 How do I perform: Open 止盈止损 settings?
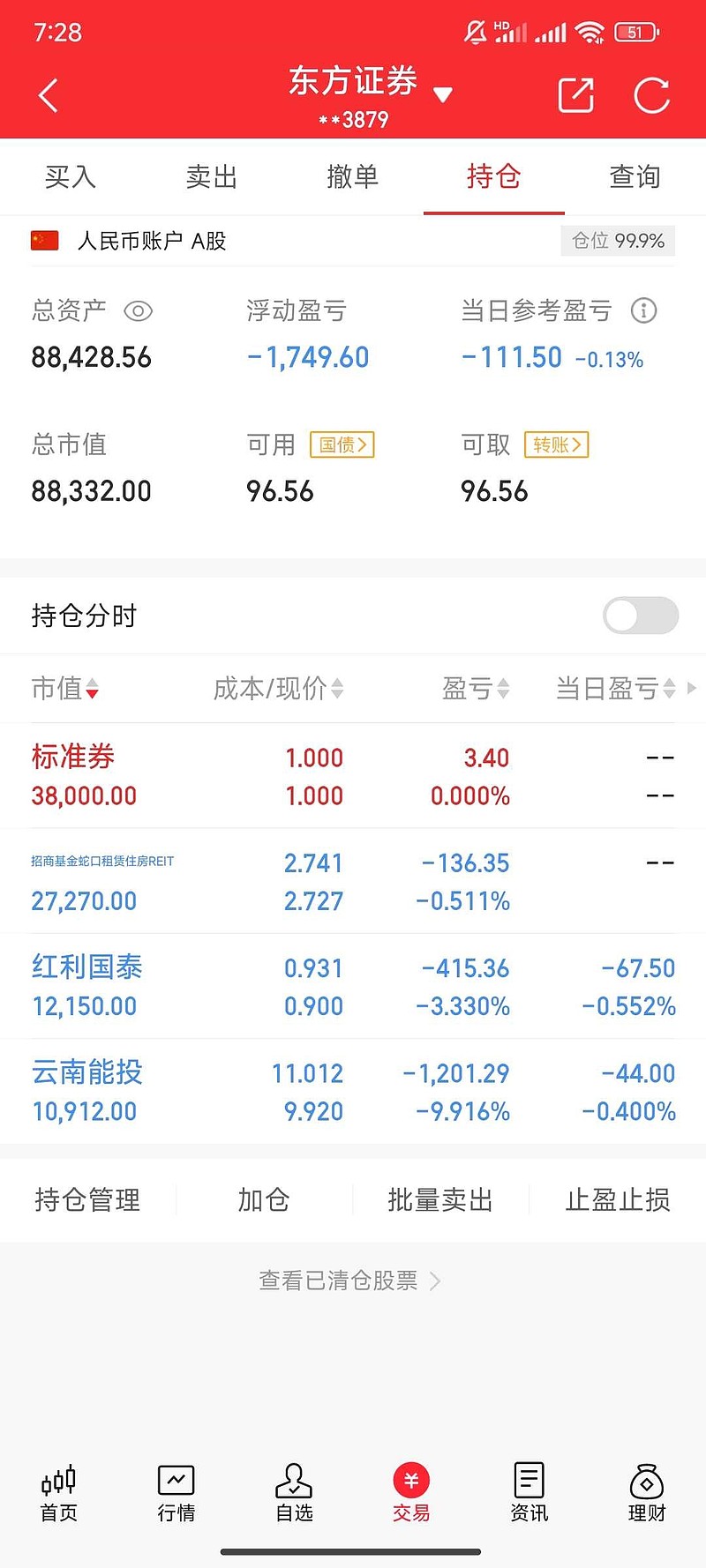[618, 1199]
